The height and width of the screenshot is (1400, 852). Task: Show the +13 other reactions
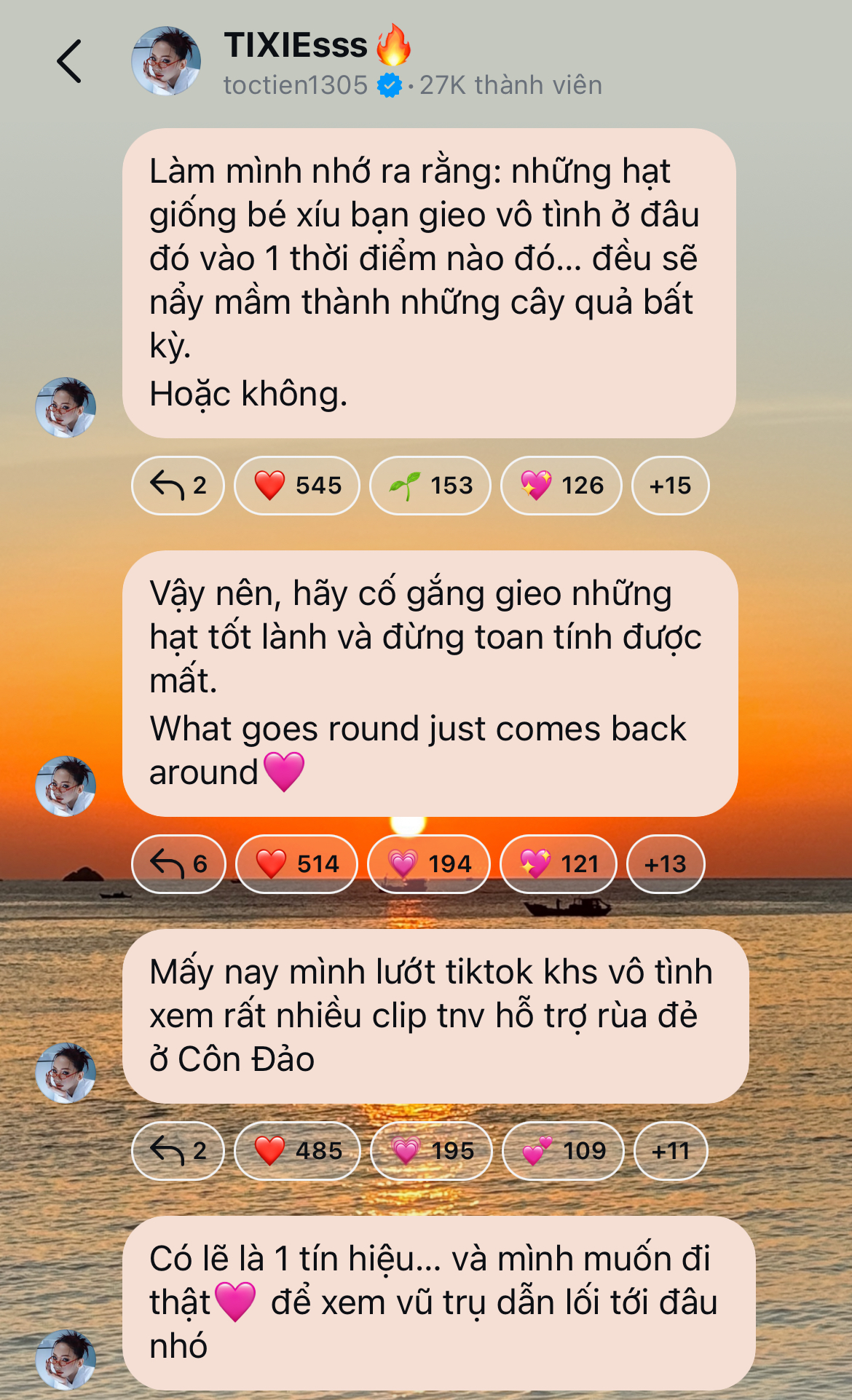(x=666, y=864)
